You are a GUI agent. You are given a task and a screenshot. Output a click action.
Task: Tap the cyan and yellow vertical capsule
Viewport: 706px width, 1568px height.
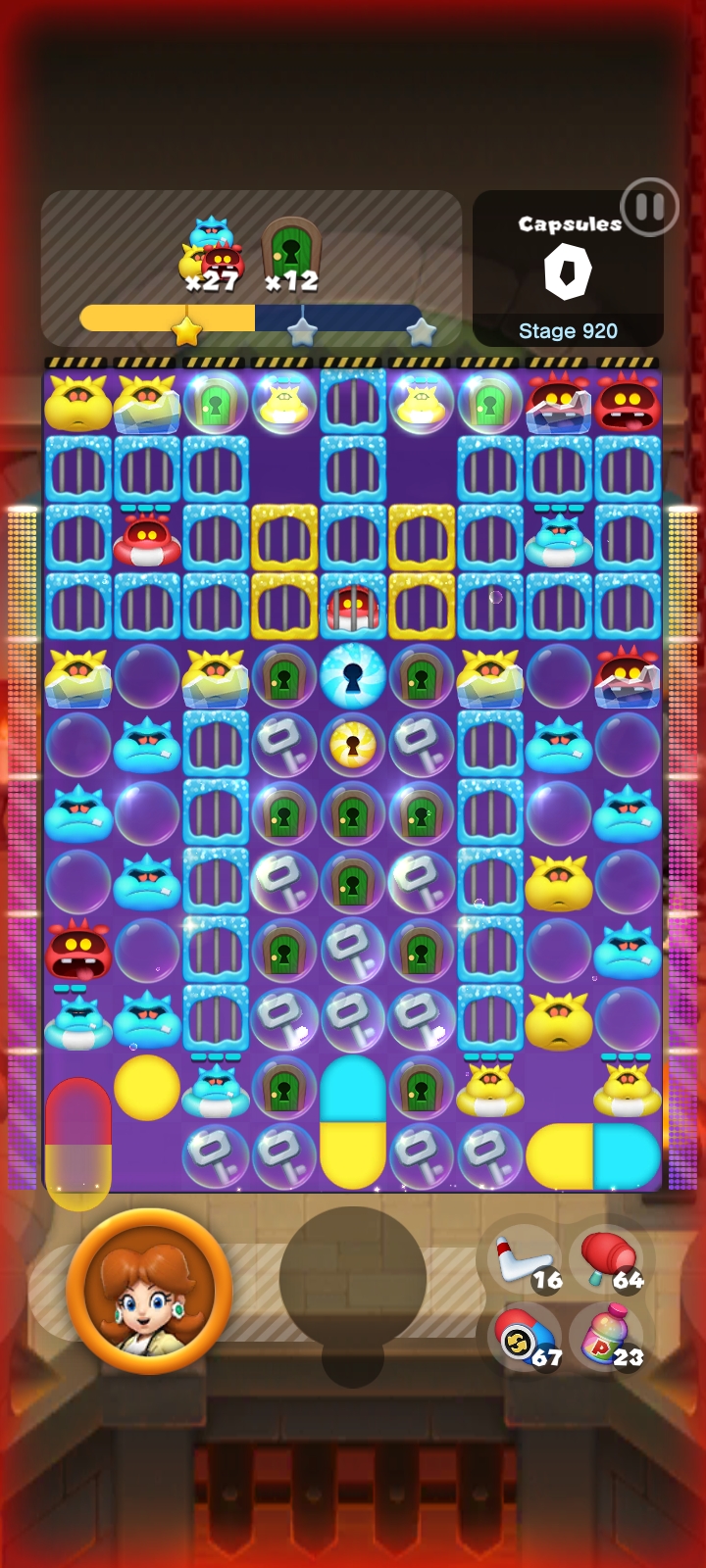point(353,1122)
